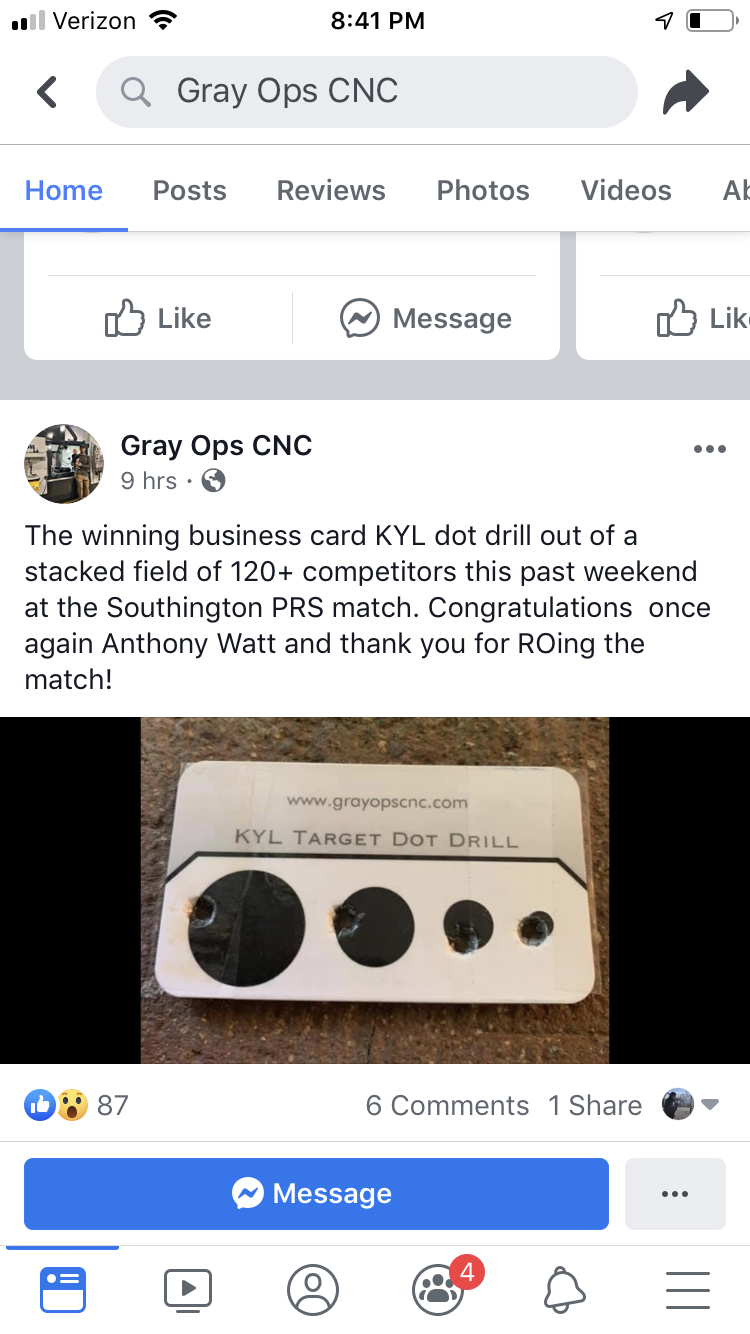Tap the Gray Ops CNC search field
Viewport: 750px width, 1334px height.
366,92
